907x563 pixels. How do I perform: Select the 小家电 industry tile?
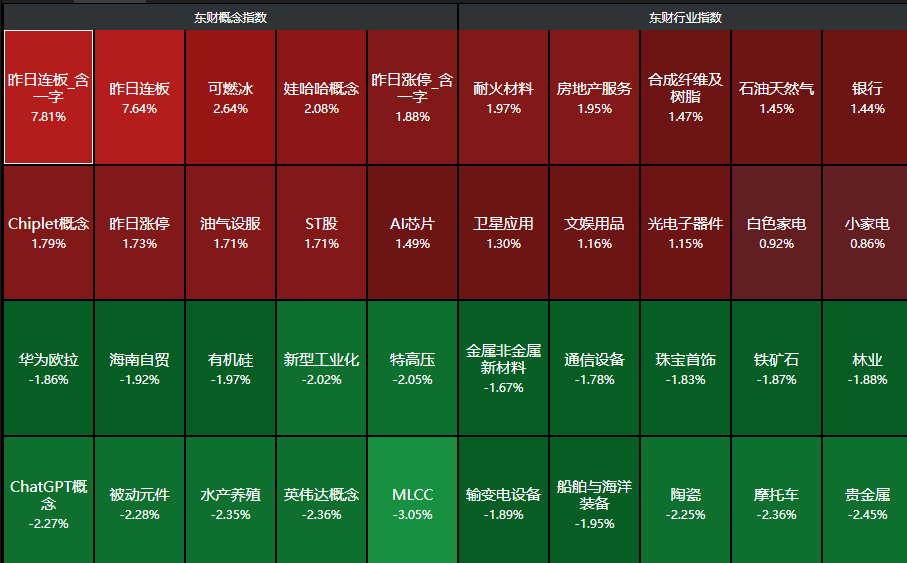click(866, 232)
